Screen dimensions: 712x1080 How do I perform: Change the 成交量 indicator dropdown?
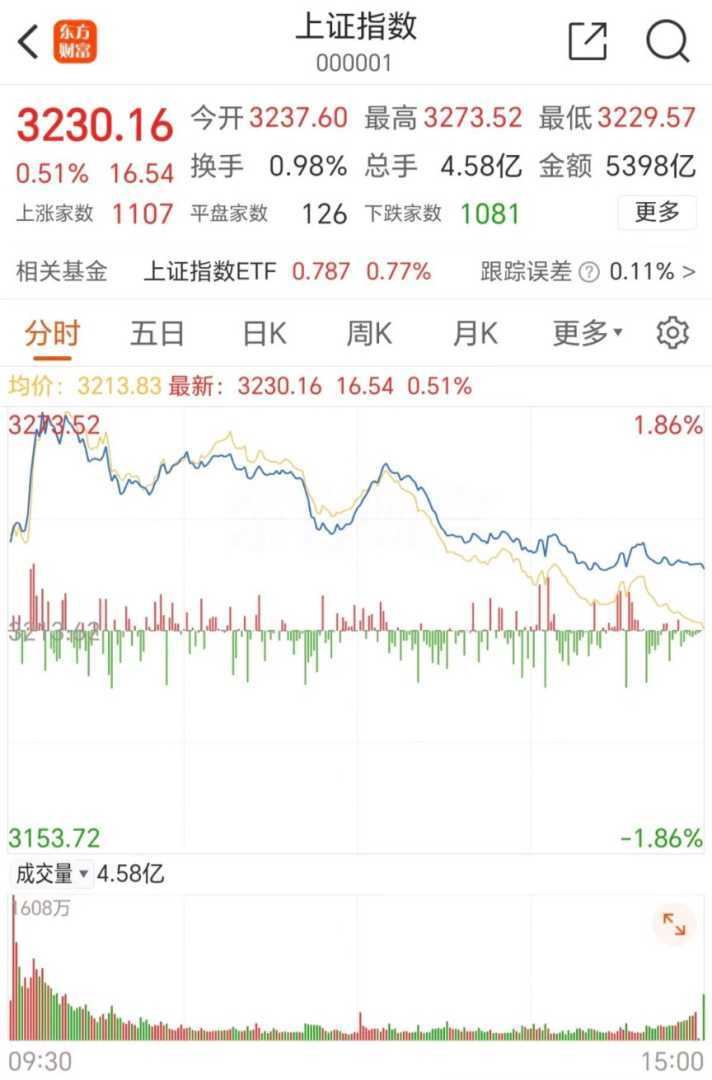[52, 874]
